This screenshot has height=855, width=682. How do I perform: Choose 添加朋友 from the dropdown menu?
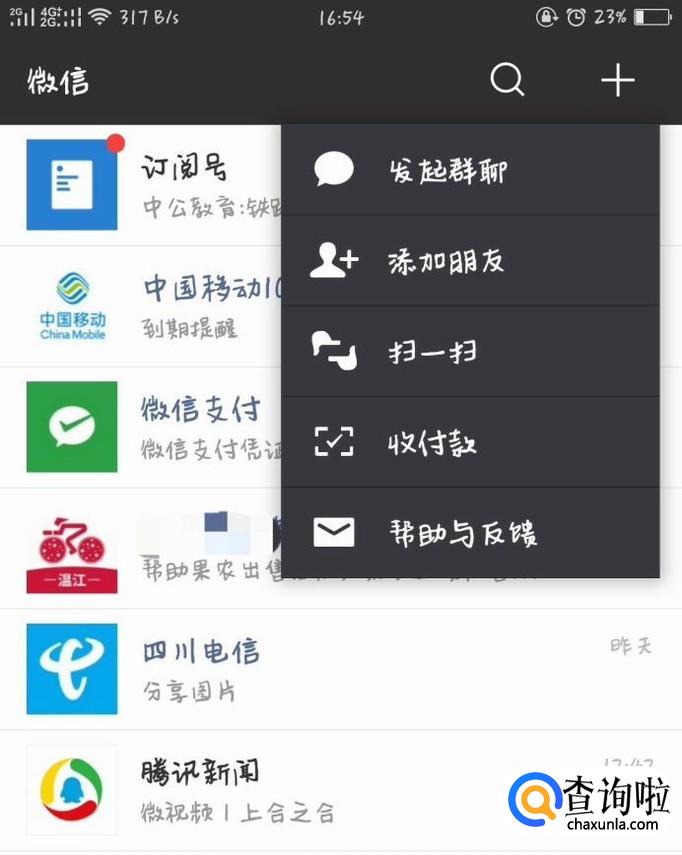(470, 261)
